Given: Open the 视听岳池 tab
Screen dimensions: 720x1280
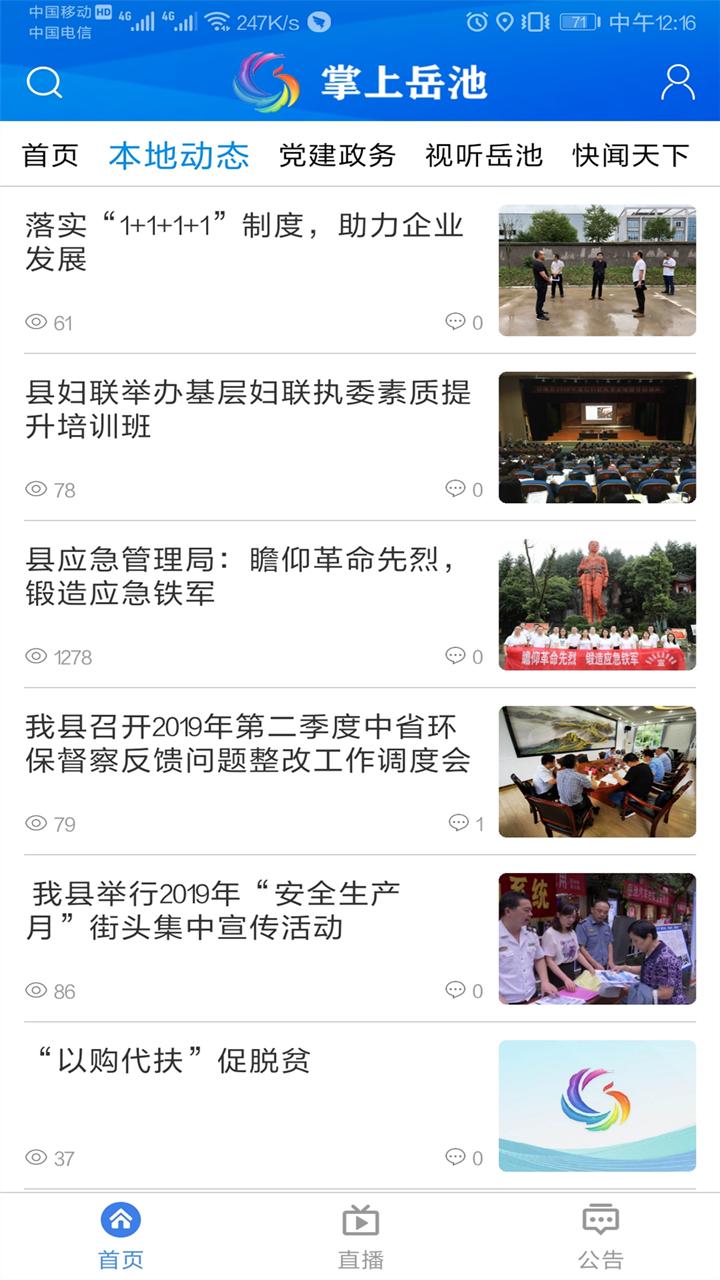Looking at the screenshot, I should click(x=485, y=156).
